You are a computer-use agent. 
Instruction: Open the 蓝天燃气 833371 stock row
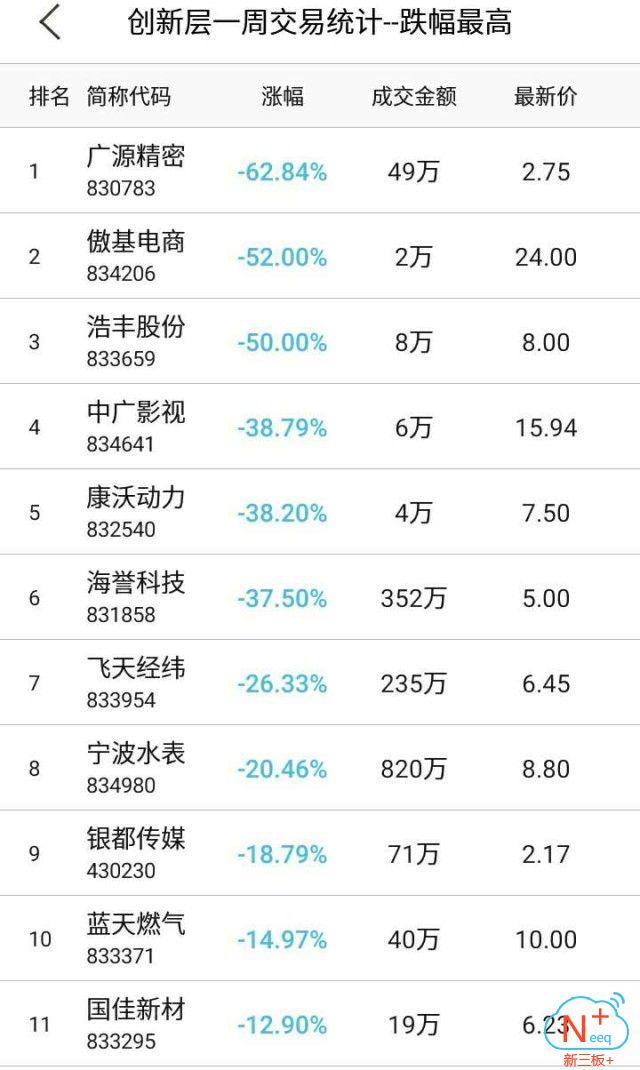(320, 938)
